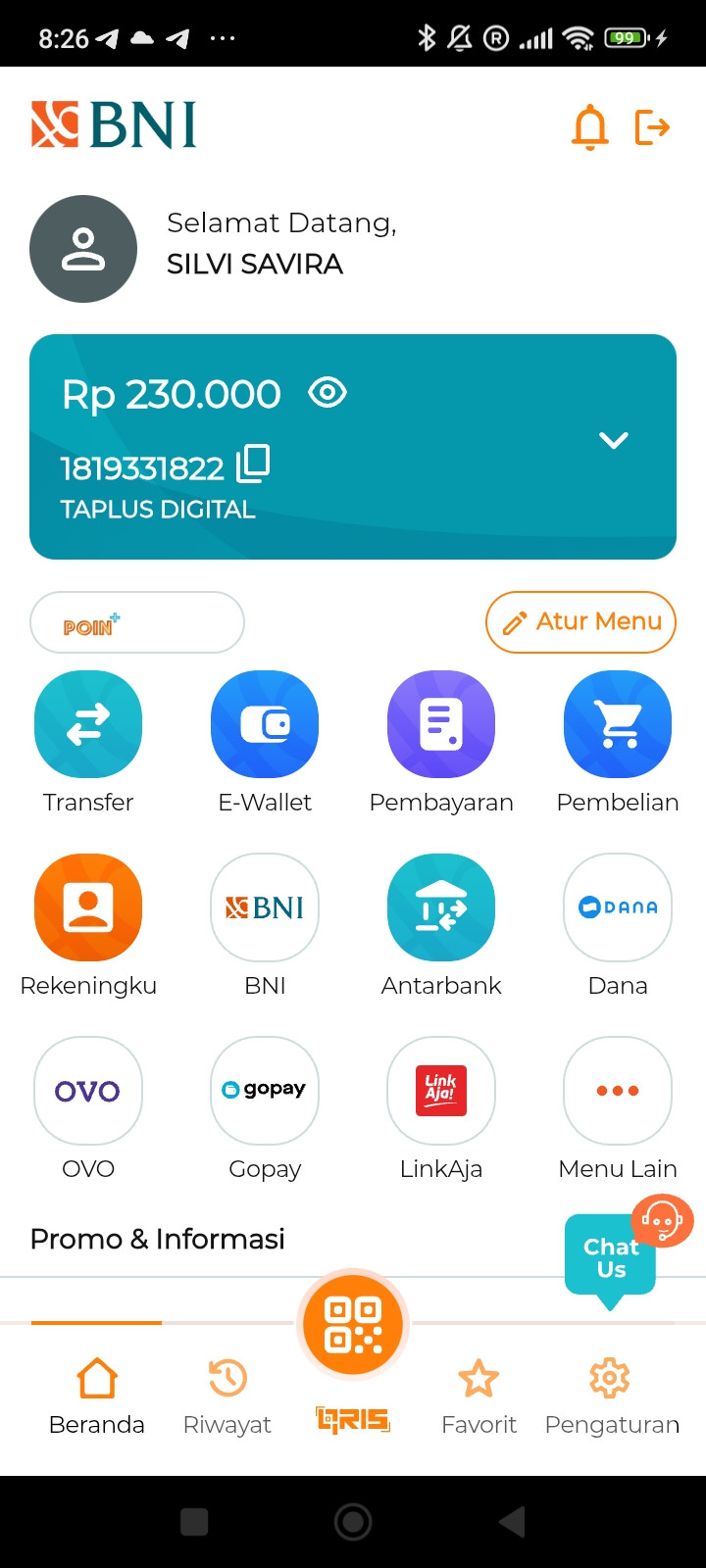Copy the account number 1819331822
The width and height of the screenshot is (706, 1568).
254,464
